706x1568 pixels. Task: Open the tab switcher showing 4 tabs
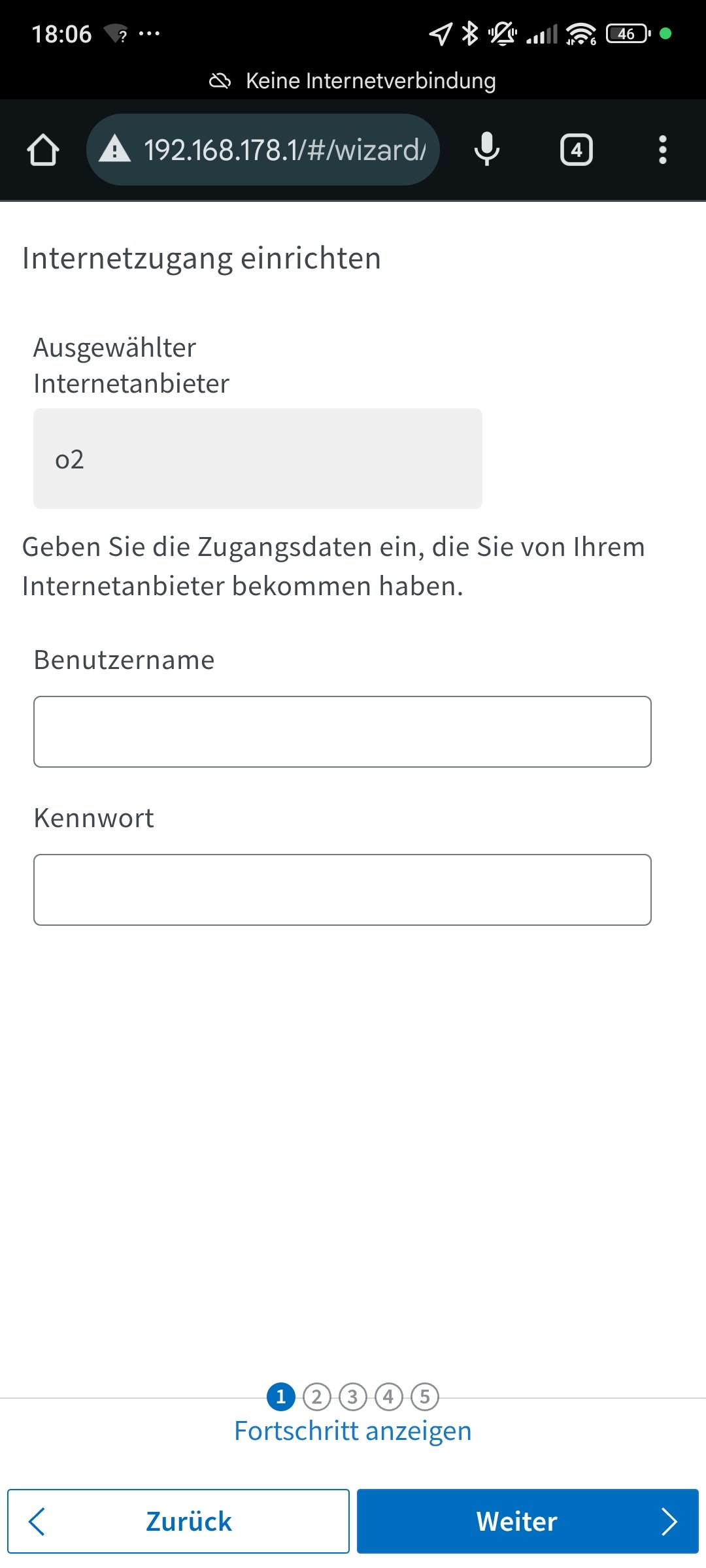[576, 150]
